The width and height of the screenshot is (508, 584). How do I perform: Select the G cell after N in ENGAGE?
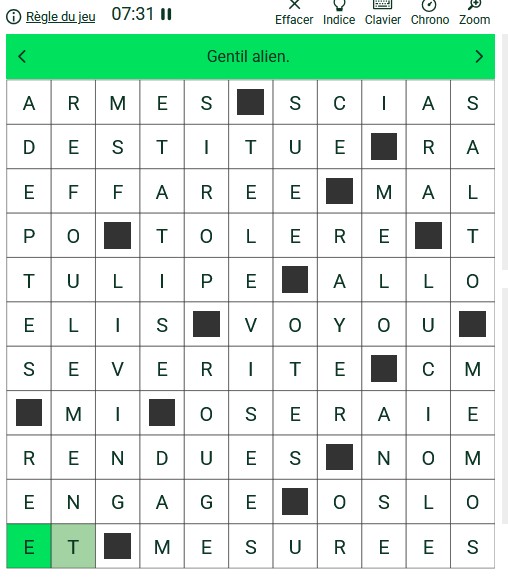coord(118,502)
